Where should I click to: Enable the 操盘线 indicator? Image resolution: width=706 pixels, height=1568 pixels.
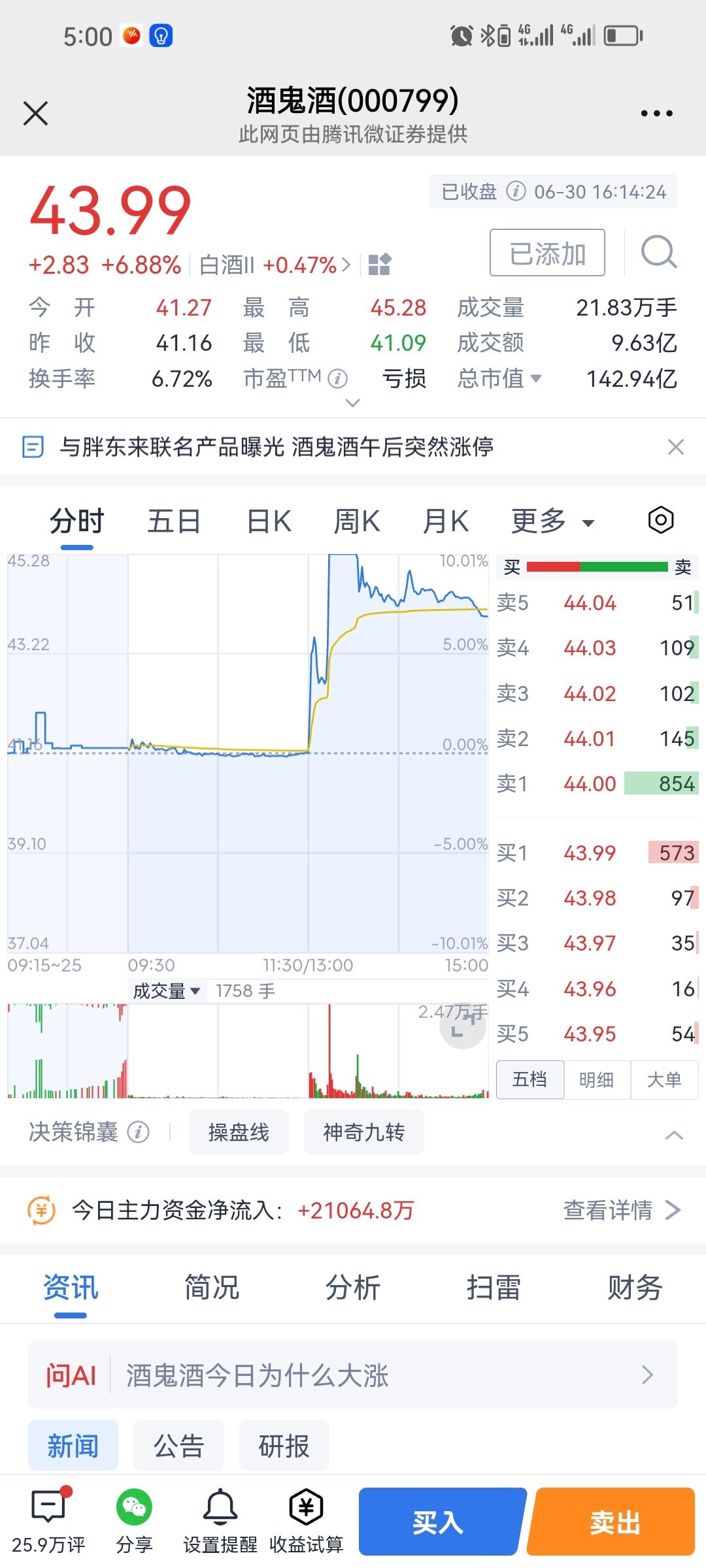coord(239,1132)
